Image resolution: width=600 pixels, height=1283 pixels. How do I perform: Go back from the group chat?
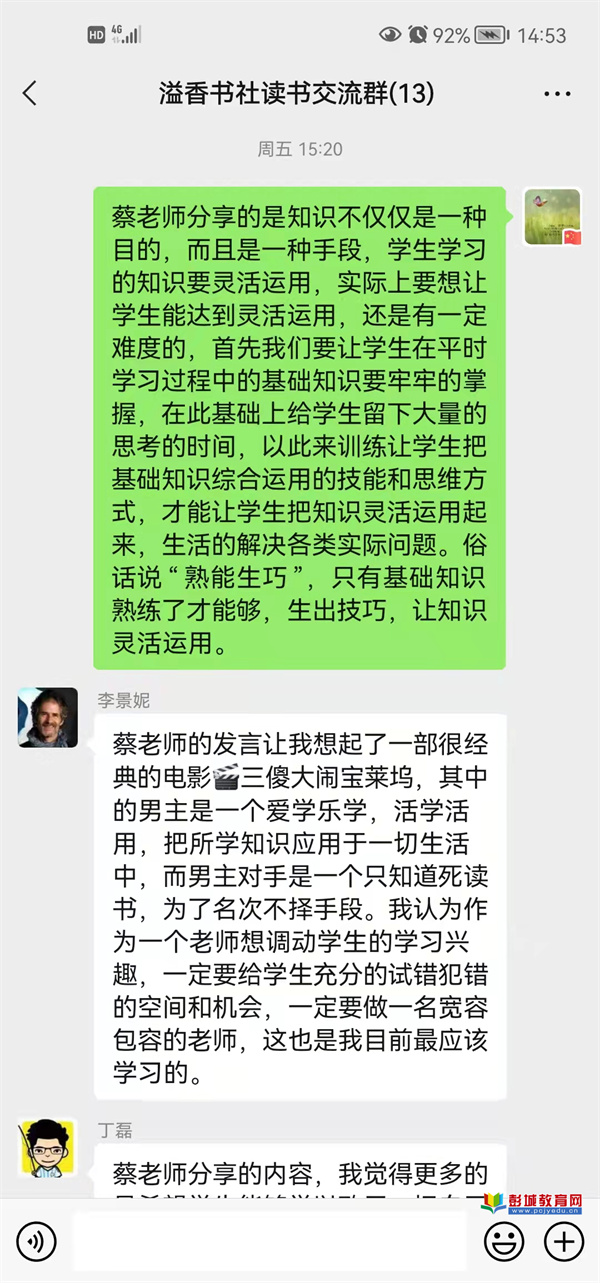[x=30, y=94]
